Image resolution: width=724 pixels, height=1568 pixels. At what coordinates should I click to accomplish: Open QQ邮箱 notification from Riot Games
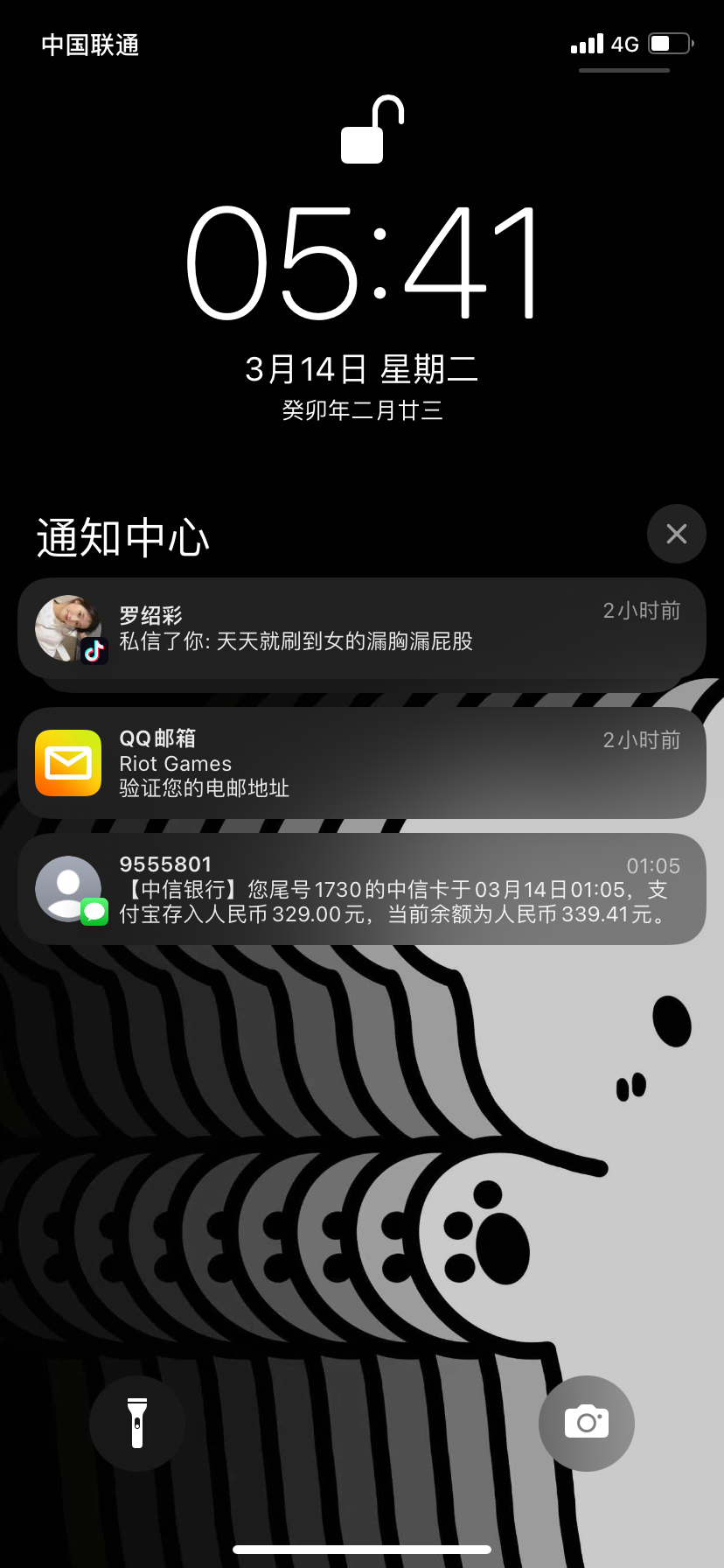pyautogui.click(x=361, y=763)
